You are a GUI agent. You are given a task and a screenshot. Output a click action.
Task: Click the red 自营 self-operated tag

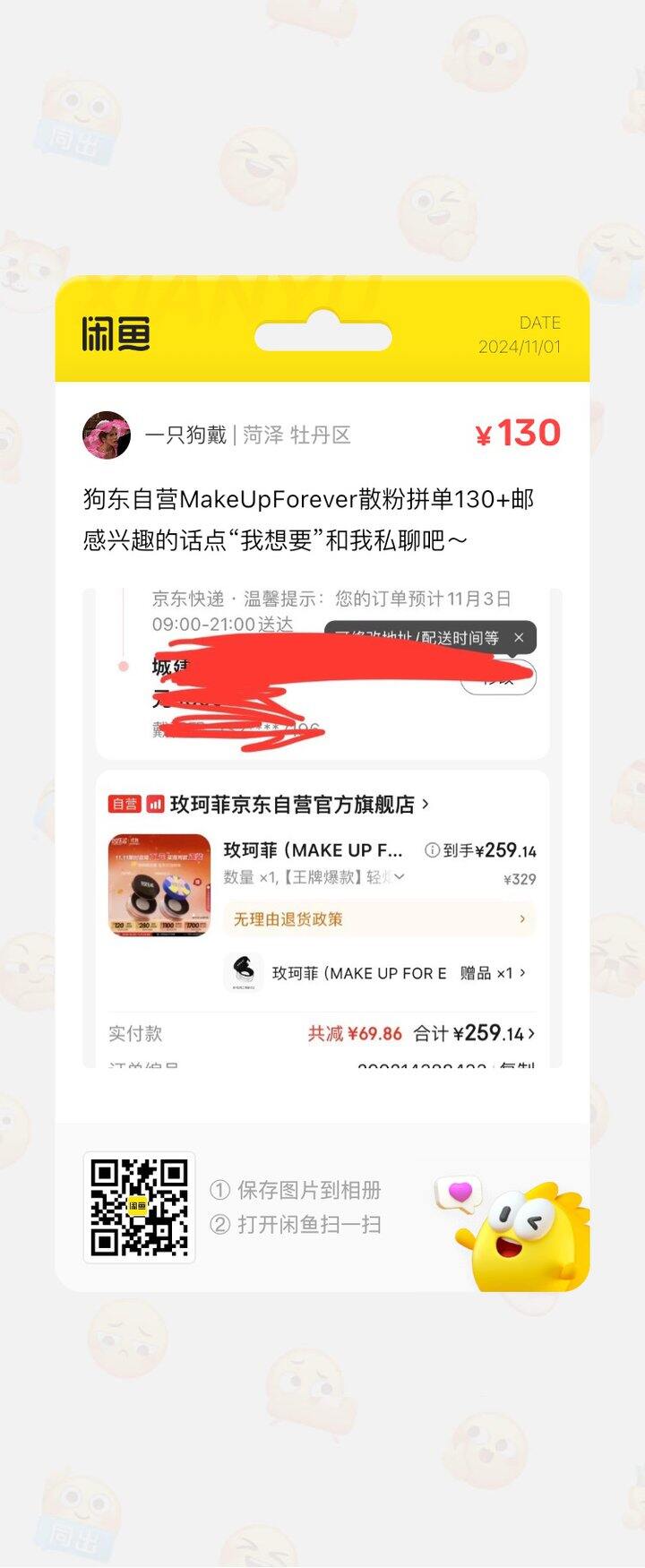tap(125, 805)
